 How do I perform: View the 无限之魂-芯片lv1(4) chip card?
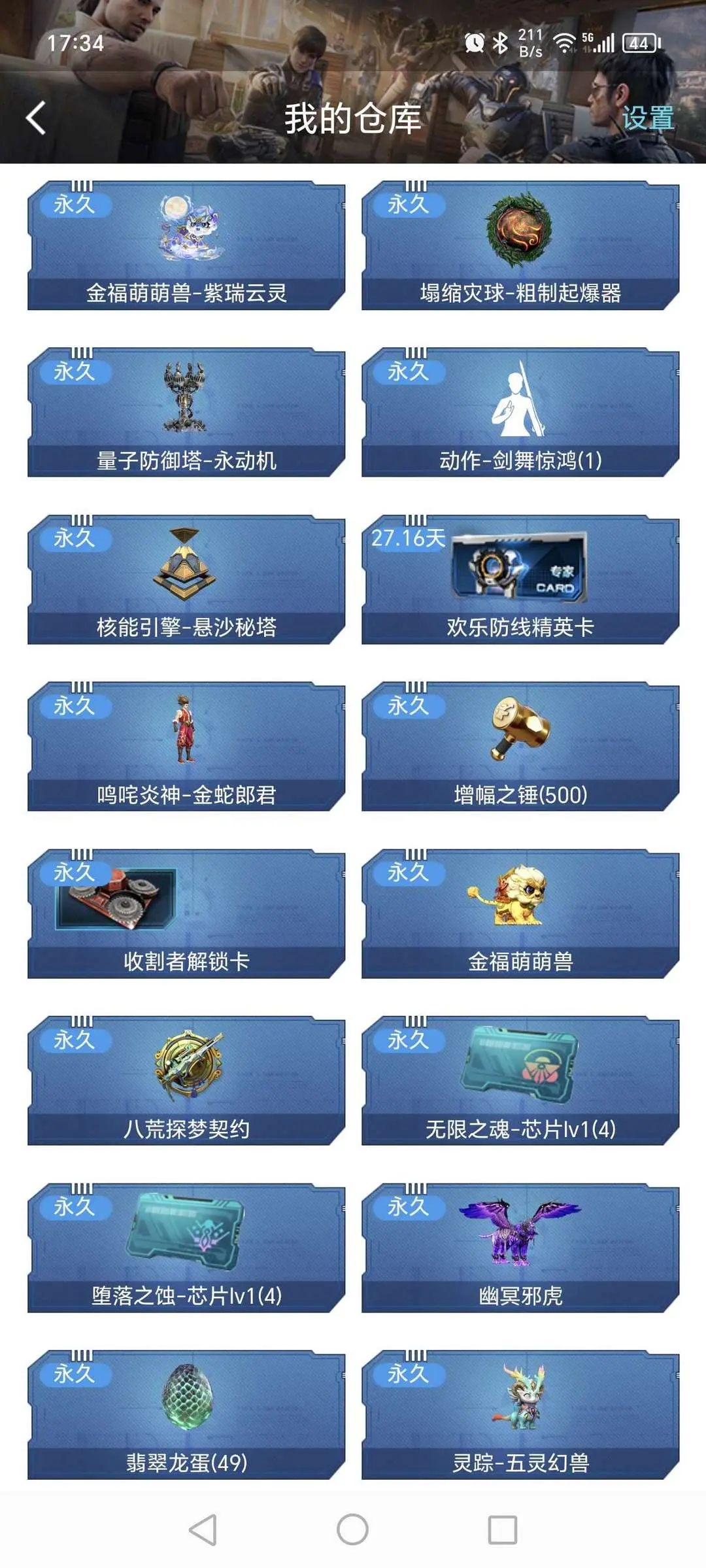pos(520,1080)
